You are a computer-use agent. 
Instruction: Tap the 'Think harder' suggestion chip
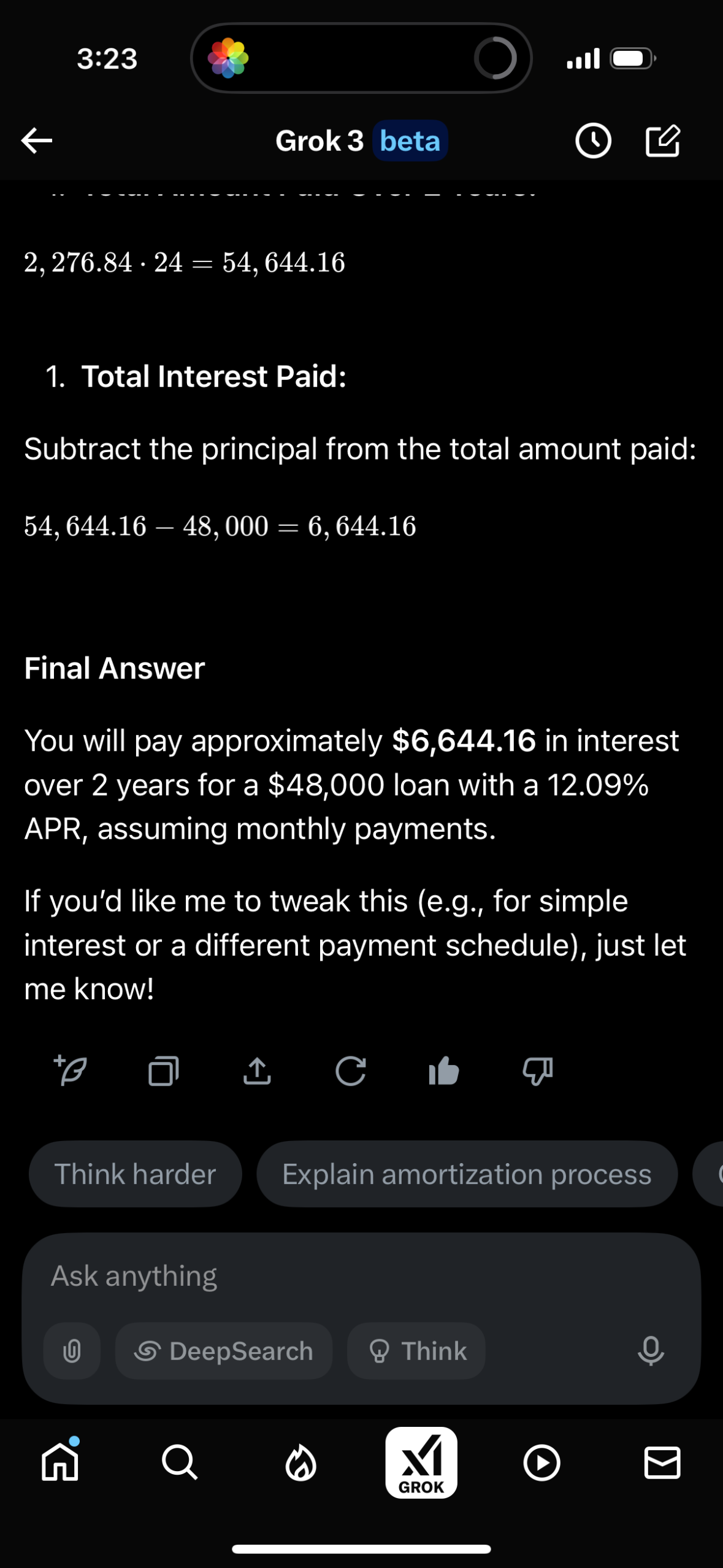[x=135, y=1174]
